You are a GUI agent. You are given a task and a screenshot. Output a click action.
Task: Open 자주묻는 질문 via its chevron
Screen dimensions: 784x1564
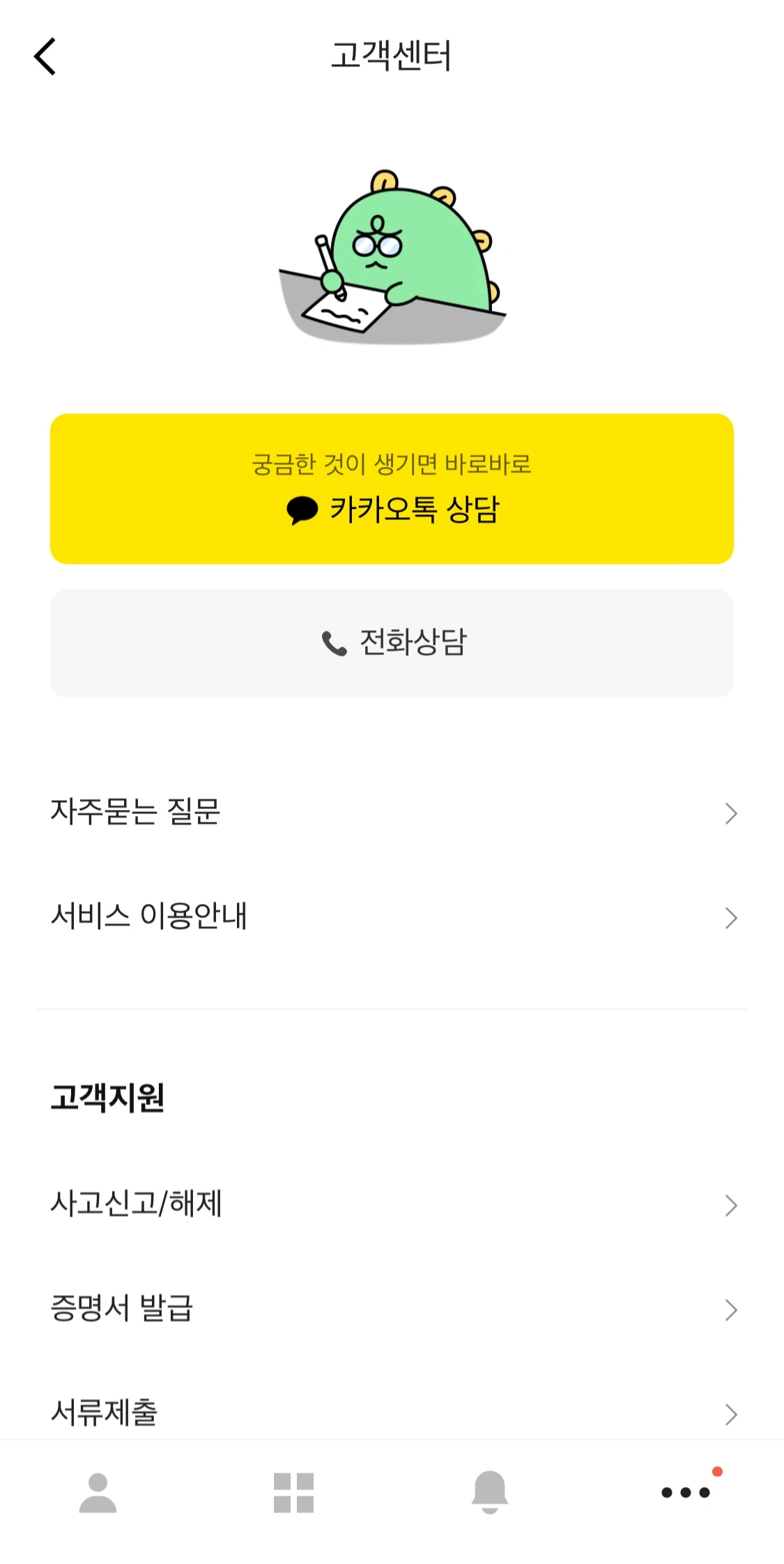coord(729,813)
